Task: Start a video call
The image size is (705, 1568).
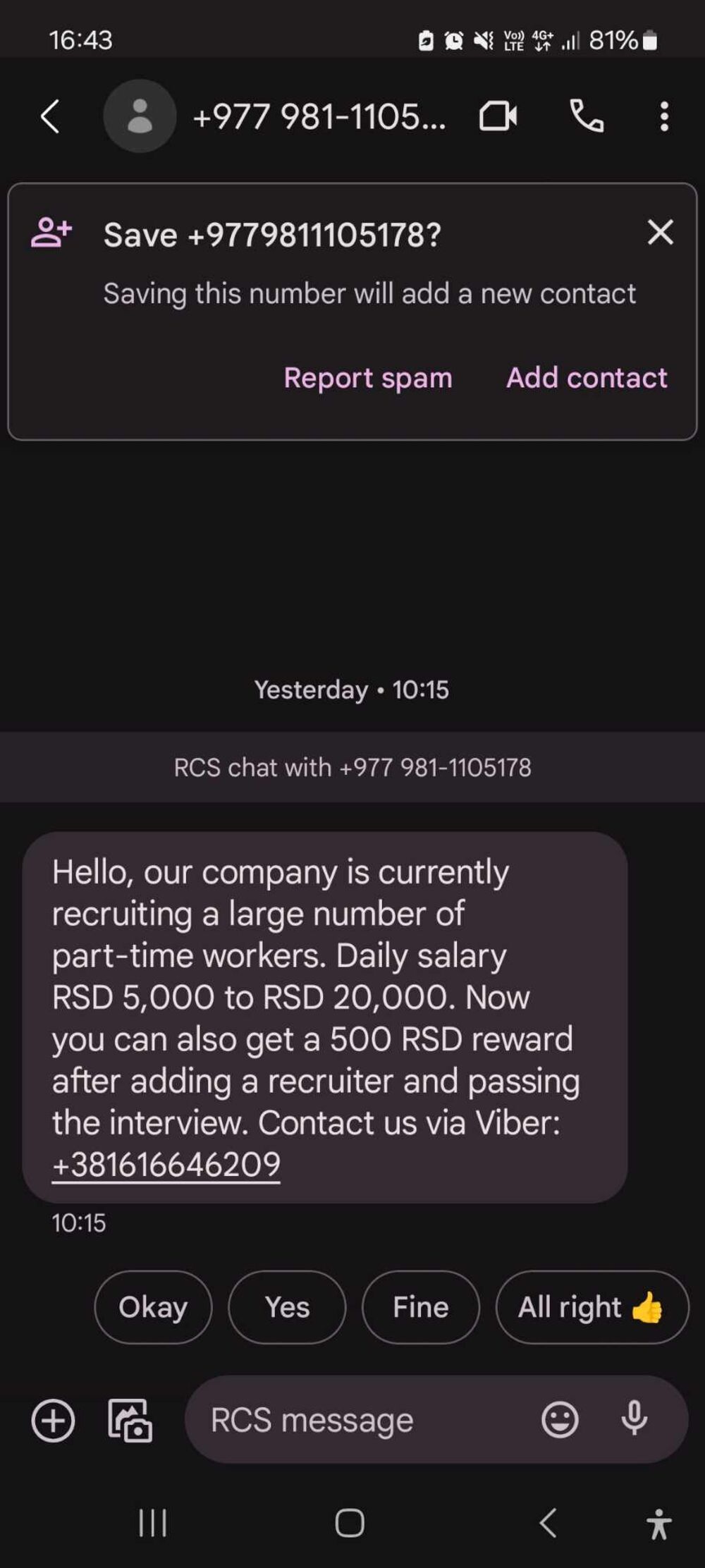Action: pyautogui.click(x=498, y=116)
